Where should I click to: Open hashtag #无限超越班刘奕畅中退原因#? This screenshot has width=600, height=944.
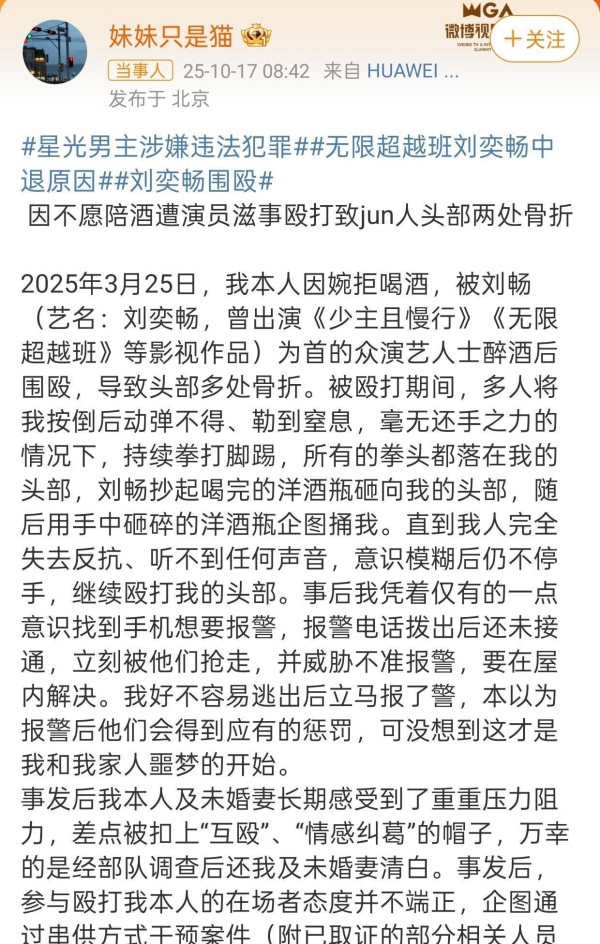pos(430,147)
